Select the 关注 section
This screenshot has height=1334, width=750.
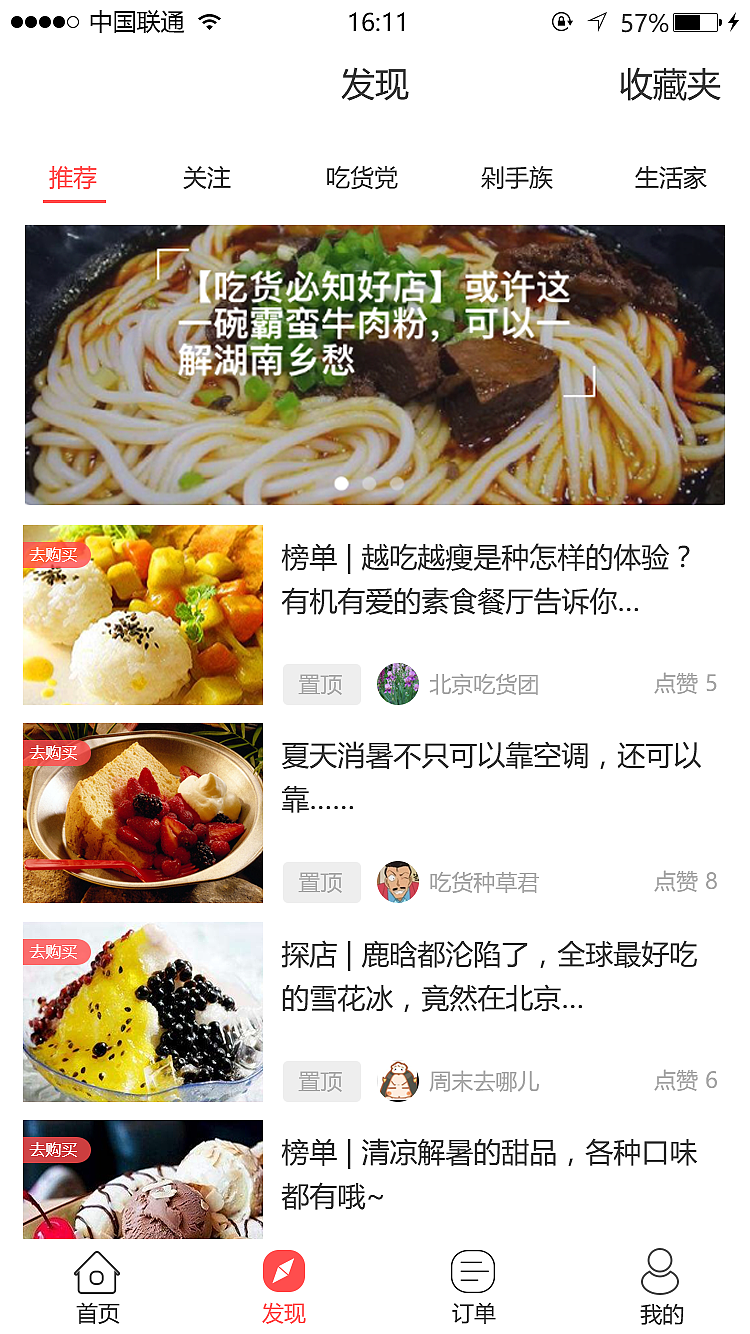(x=206, y=178)
